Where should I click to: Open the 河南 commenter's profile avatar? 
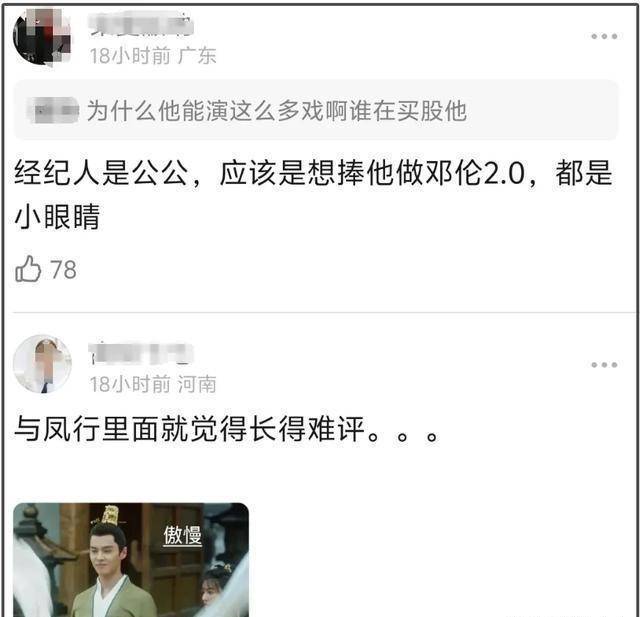(41, 364)
